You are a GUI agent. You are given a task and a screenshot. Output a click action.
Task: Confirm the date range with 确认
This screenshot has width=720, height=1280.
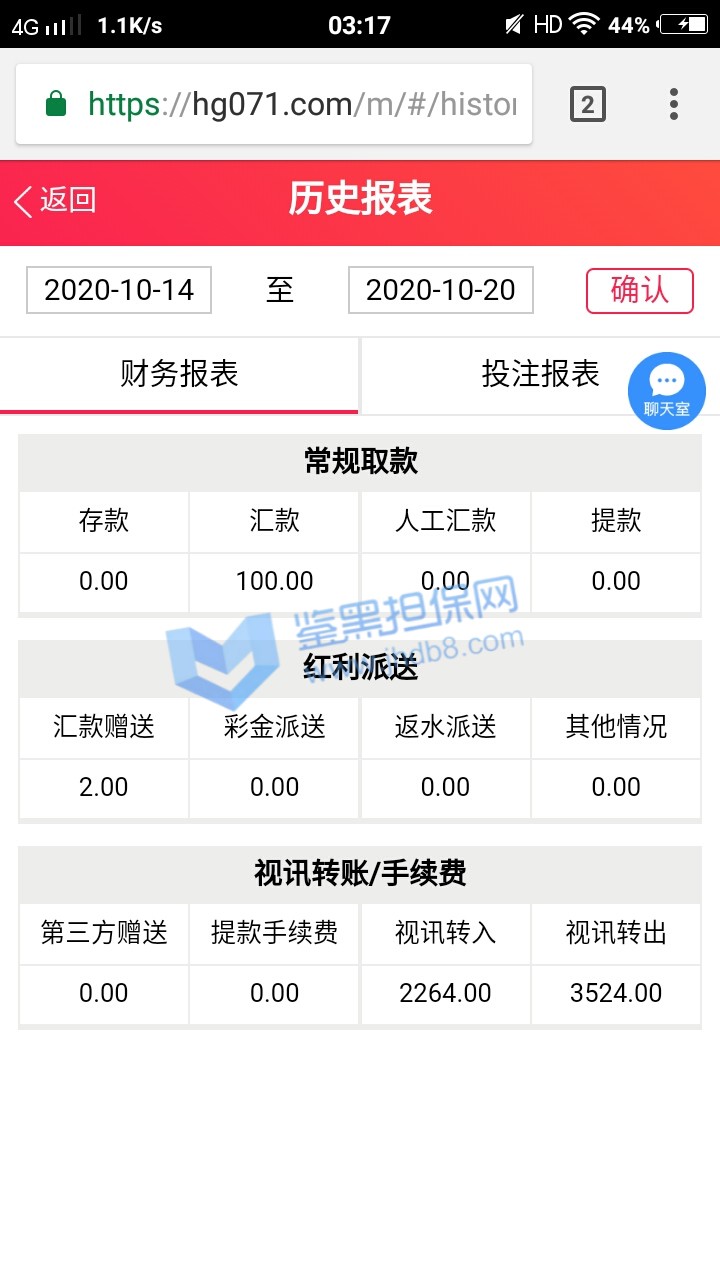point(639,290)
